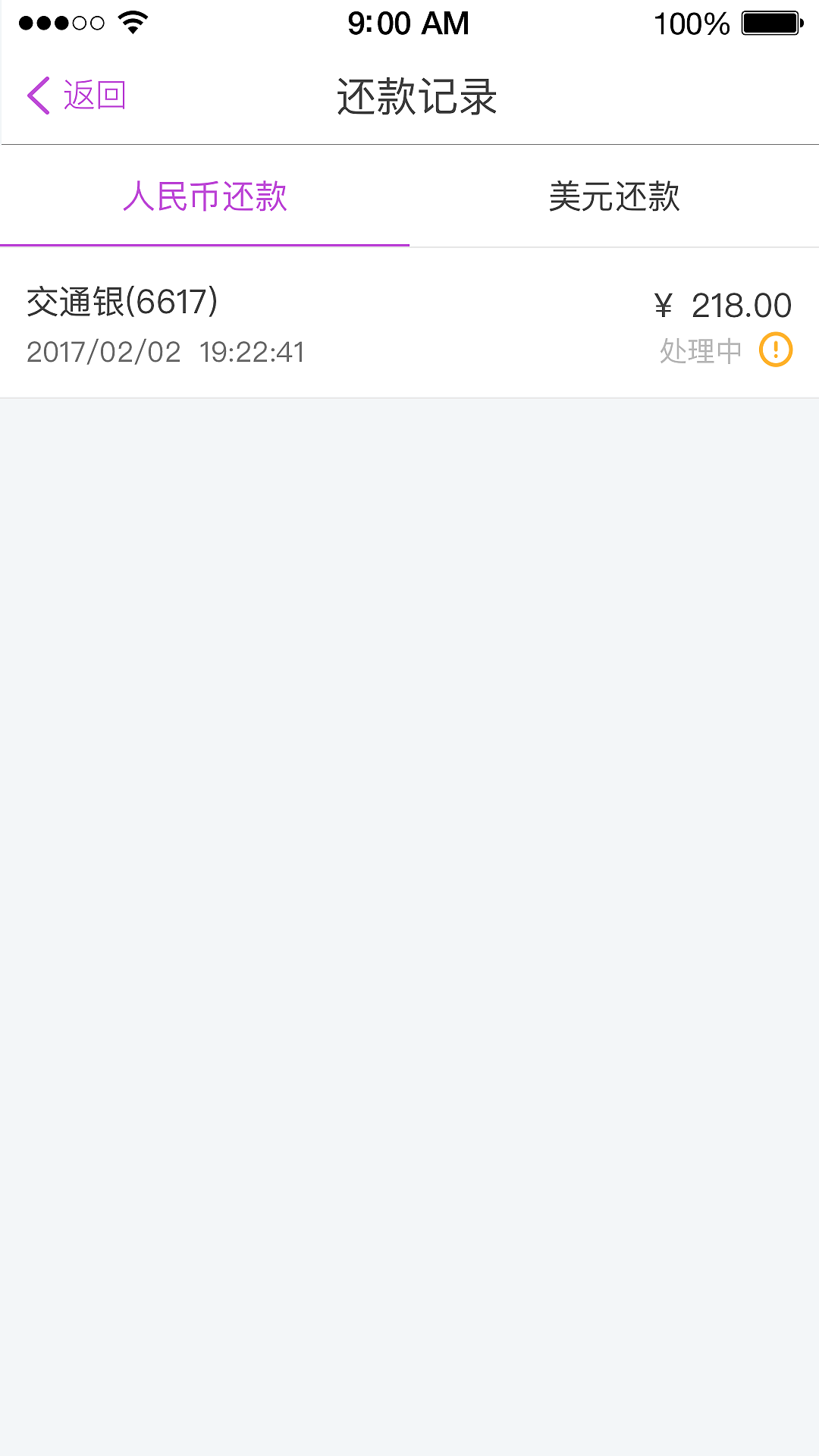
Task: Select the 人民币还款 tab
Action: pyautogui.click(x=205, y=196)
